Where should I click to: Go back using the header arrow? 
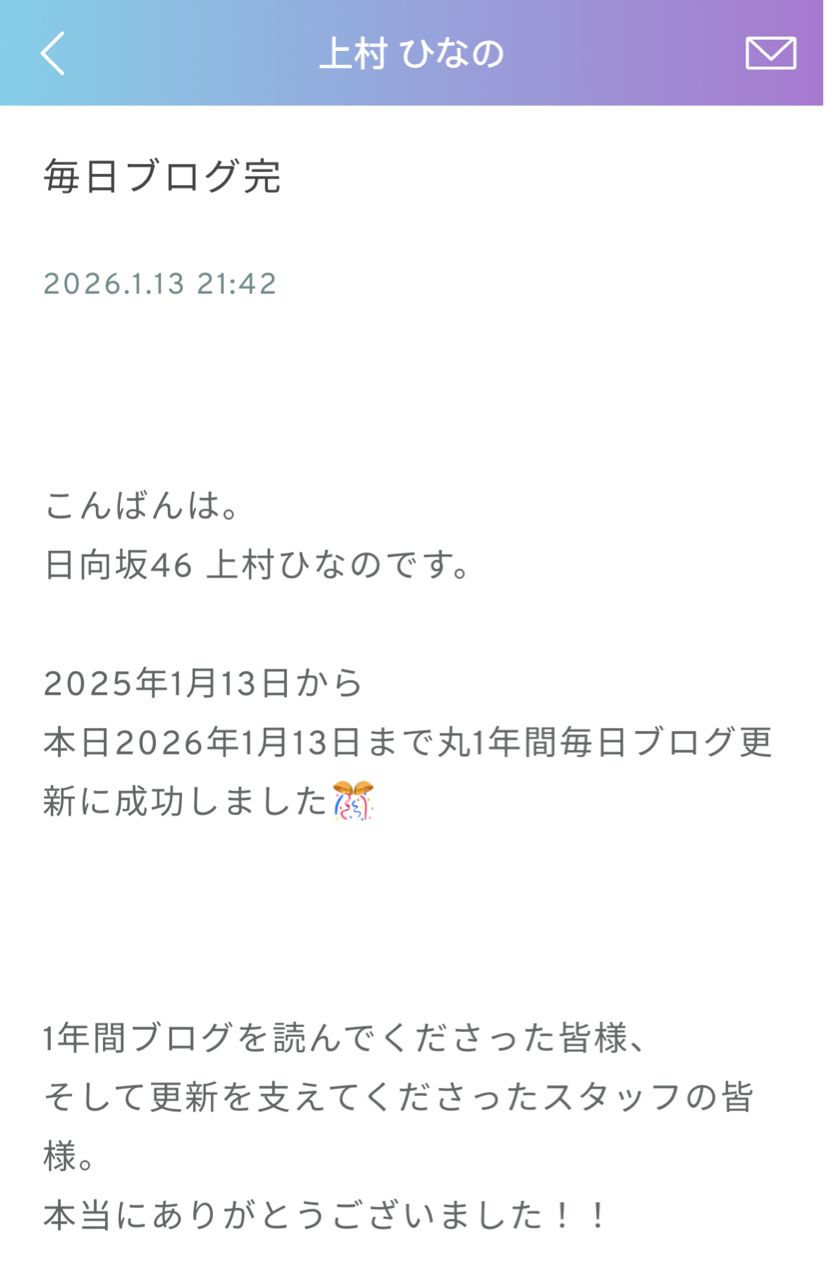(x=53, y=53)
